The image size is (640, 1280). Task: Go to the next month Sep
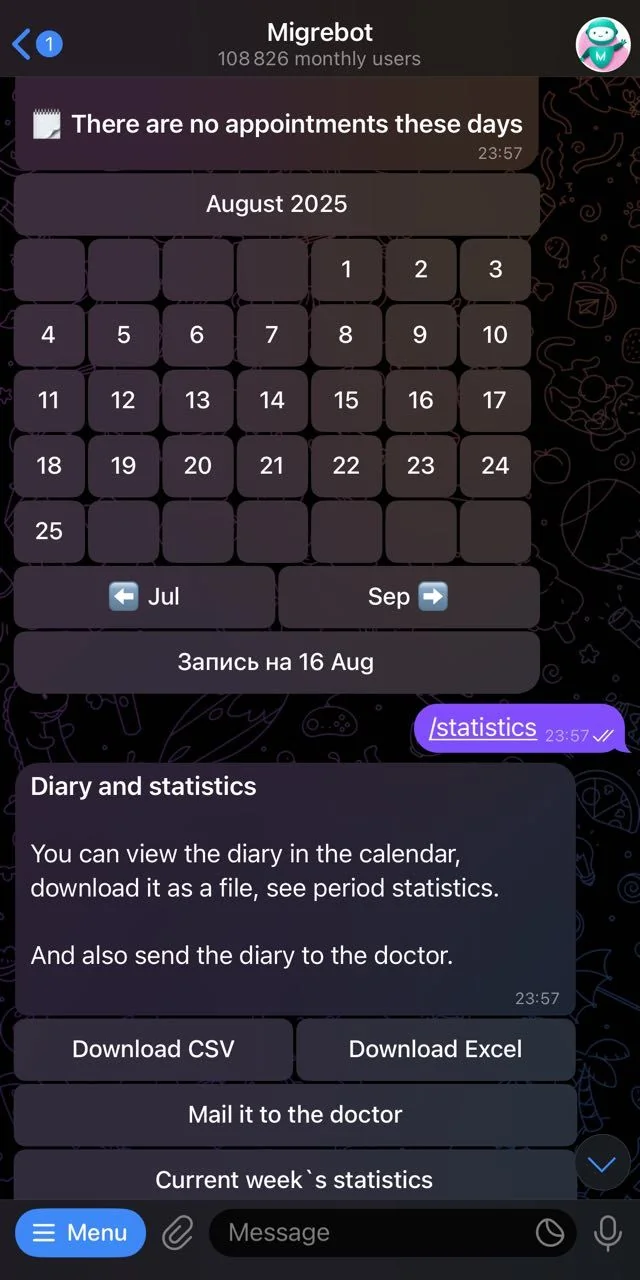[x=409, y=597]
